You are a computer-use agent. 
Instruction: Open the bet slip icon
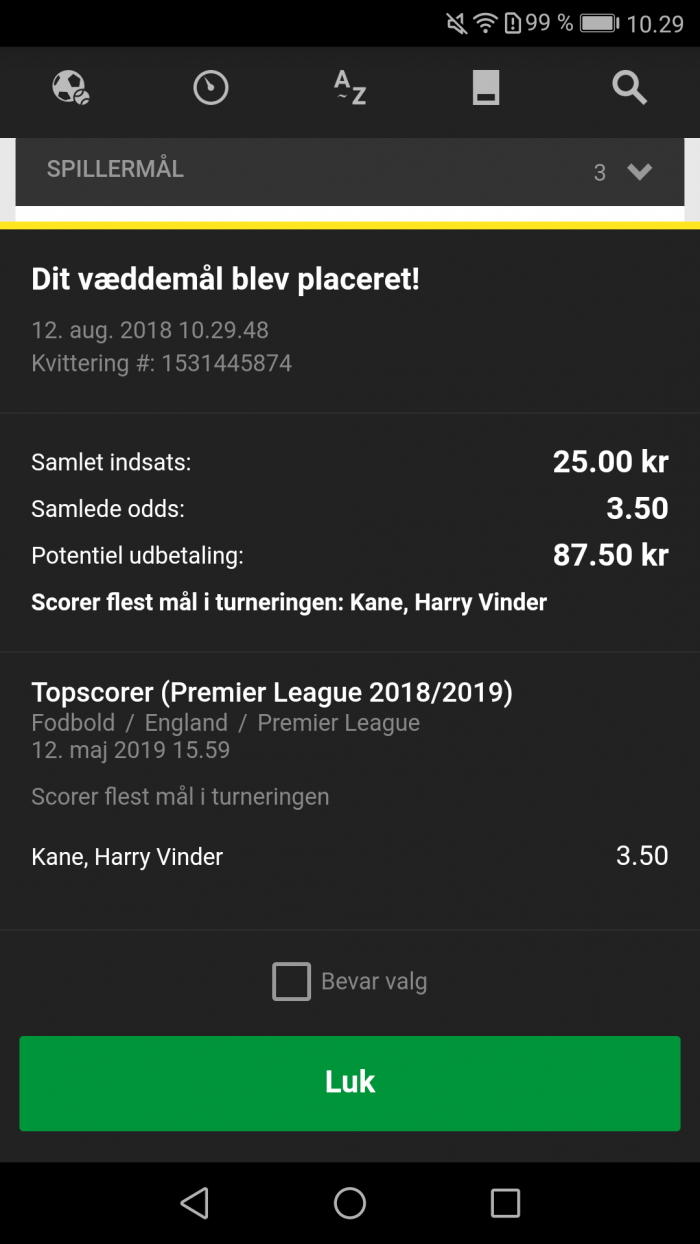point(486,89)
